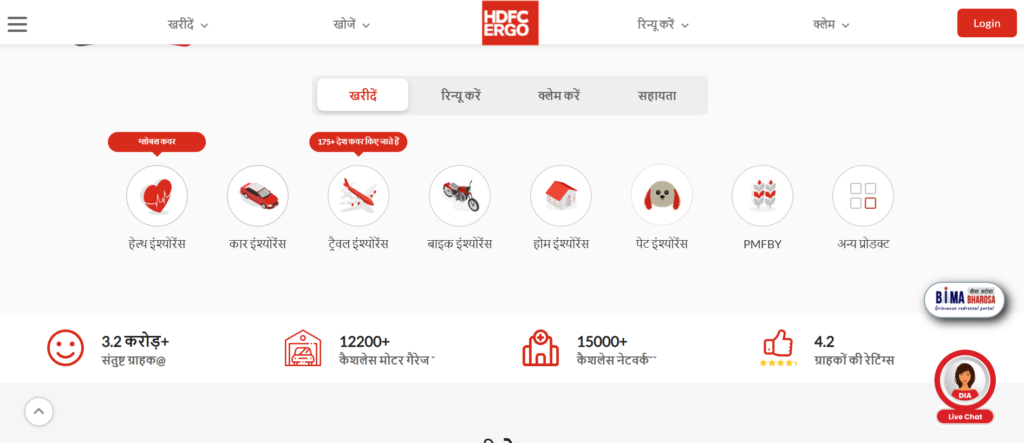Select कार इंश्योरेंस

pyautogui.click(x=257, y=208)
